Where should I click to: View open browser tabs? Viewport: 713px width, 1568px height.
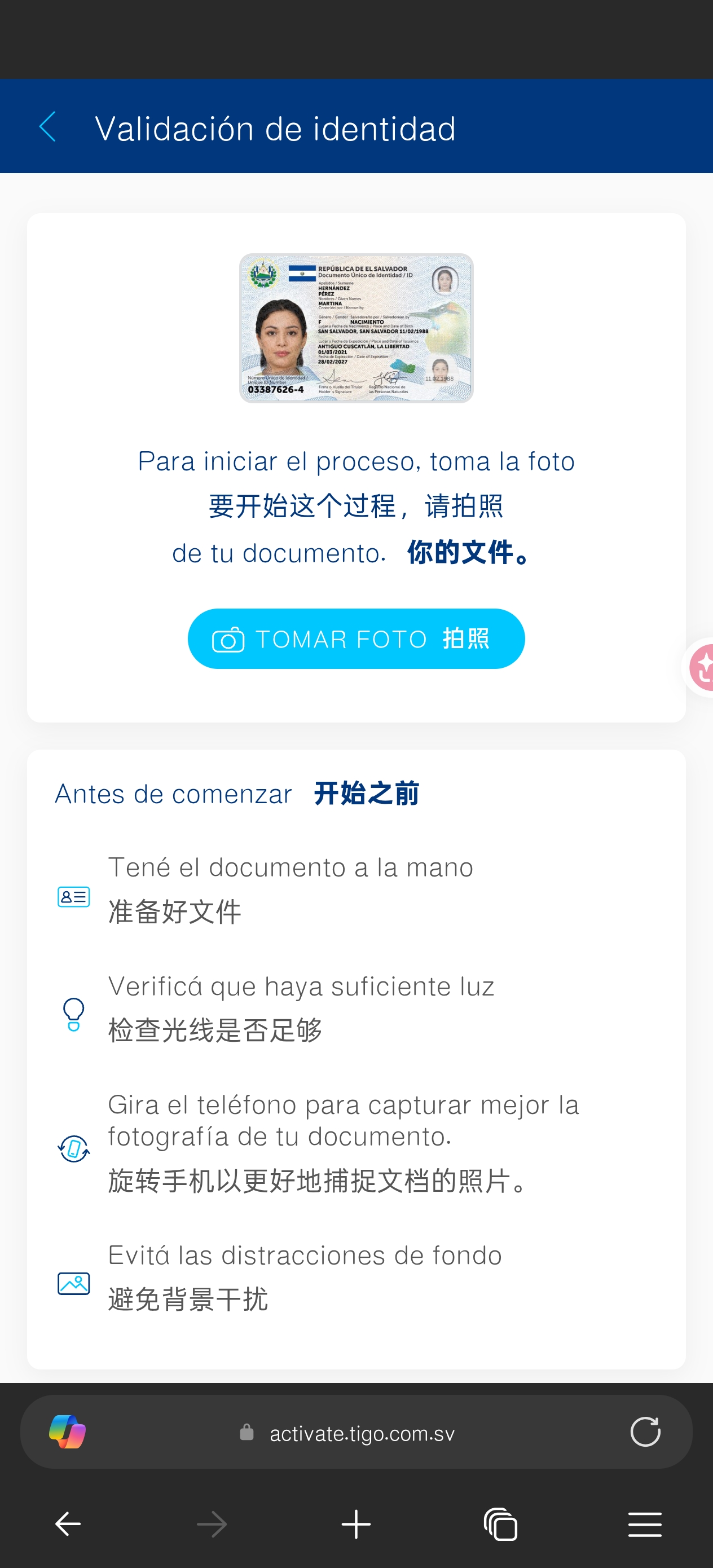500,1524
